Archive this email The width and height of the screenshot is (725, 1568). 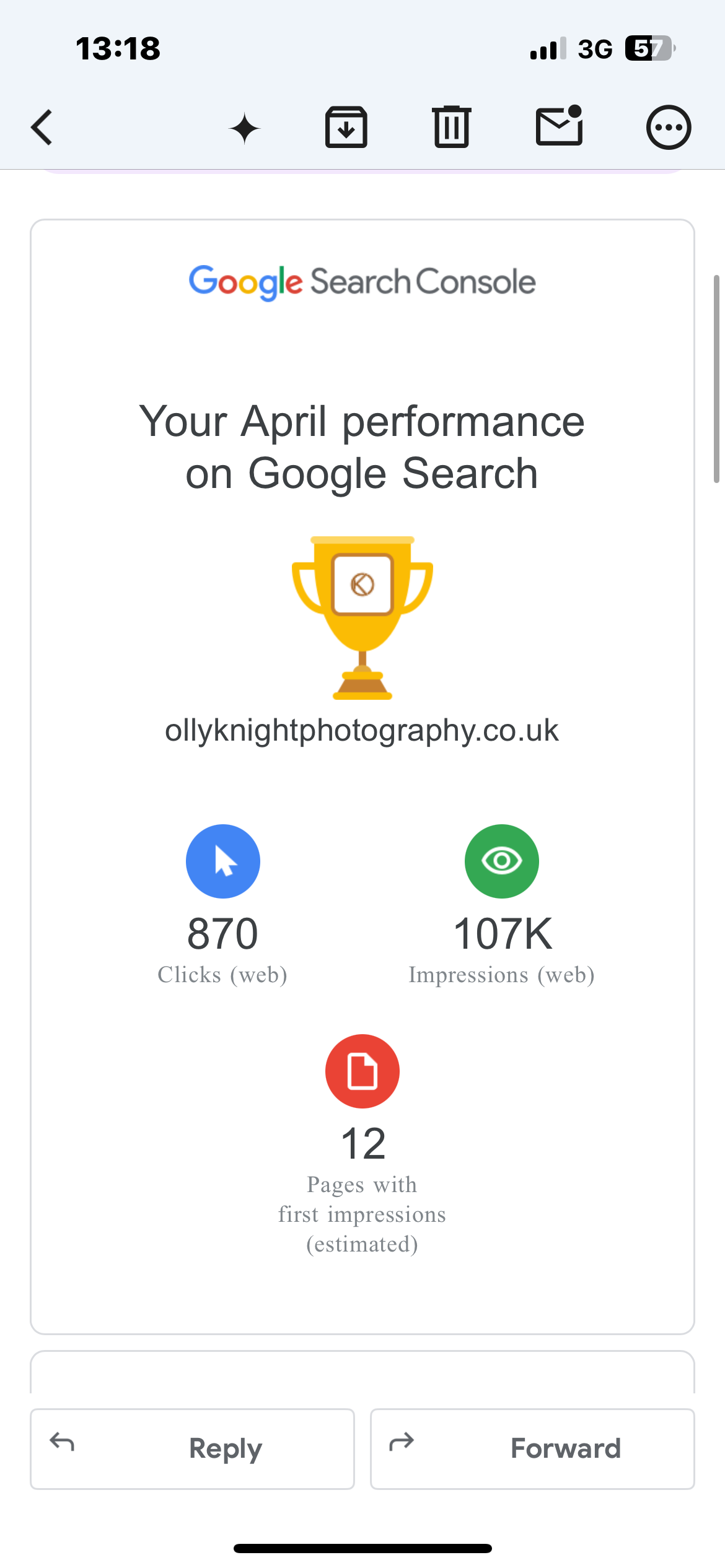coord(346,128)
